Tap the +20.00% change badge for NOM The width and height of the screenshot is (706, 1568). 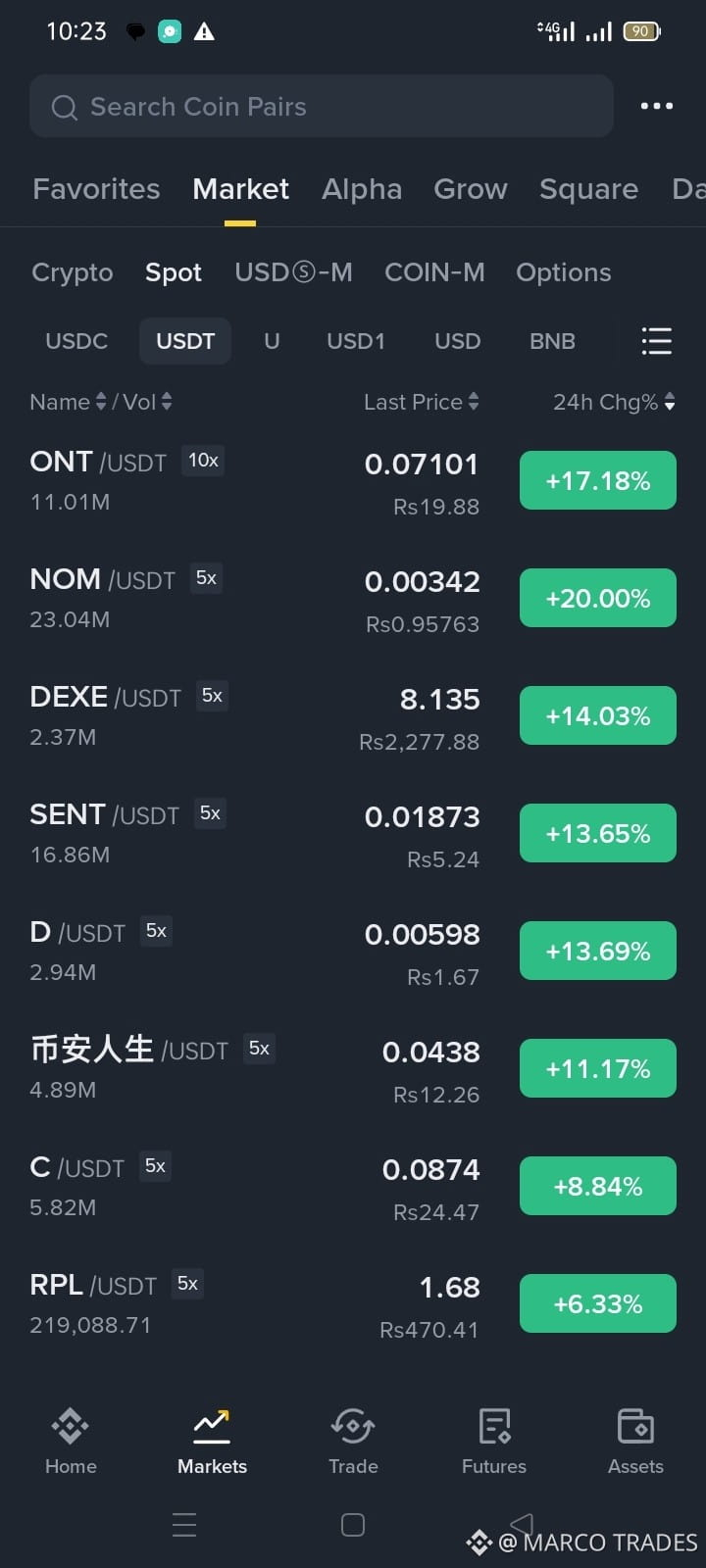[x=598, y=598]
